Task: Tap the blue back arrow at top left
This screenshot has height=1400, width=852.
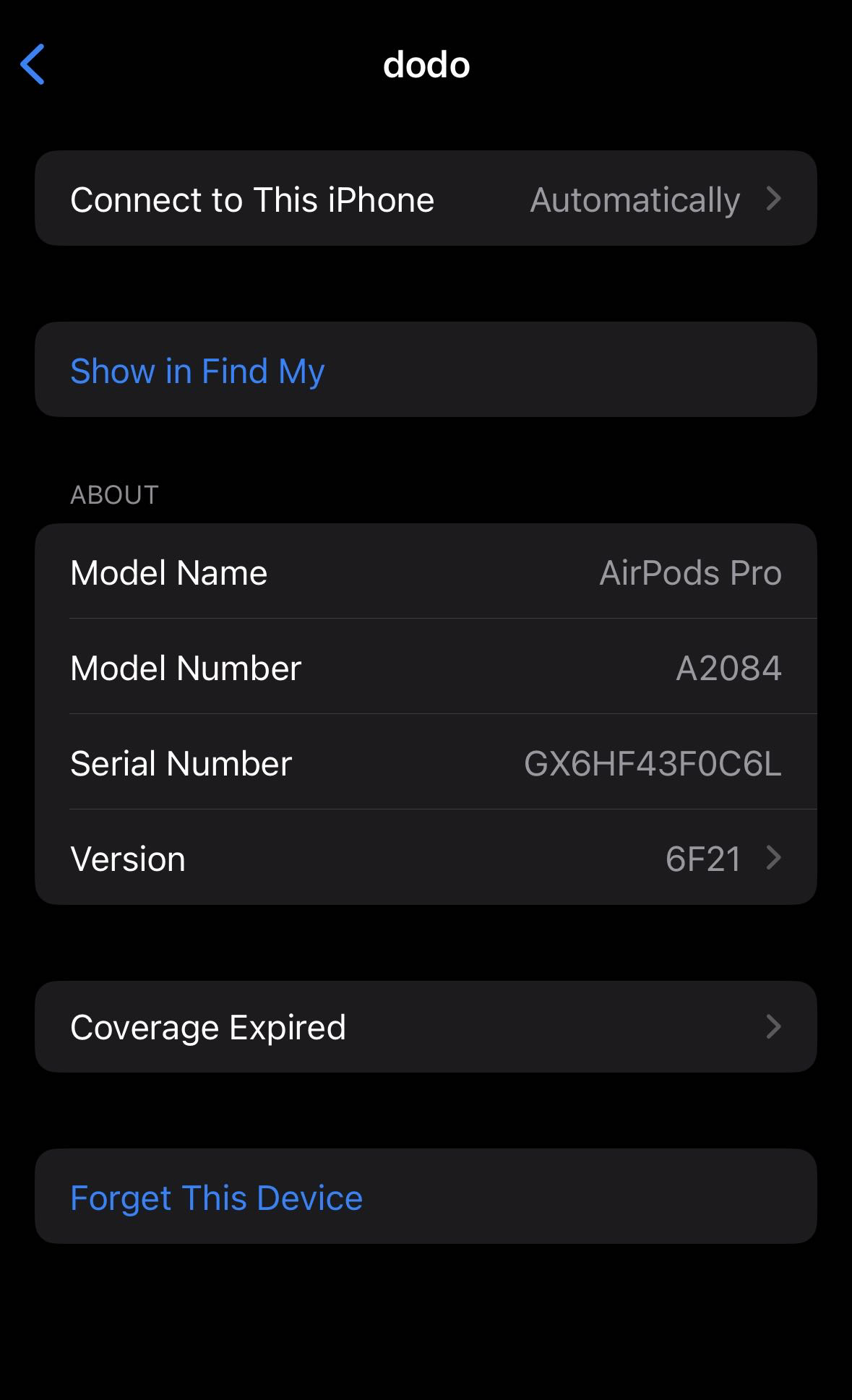Action: [32, 65]
